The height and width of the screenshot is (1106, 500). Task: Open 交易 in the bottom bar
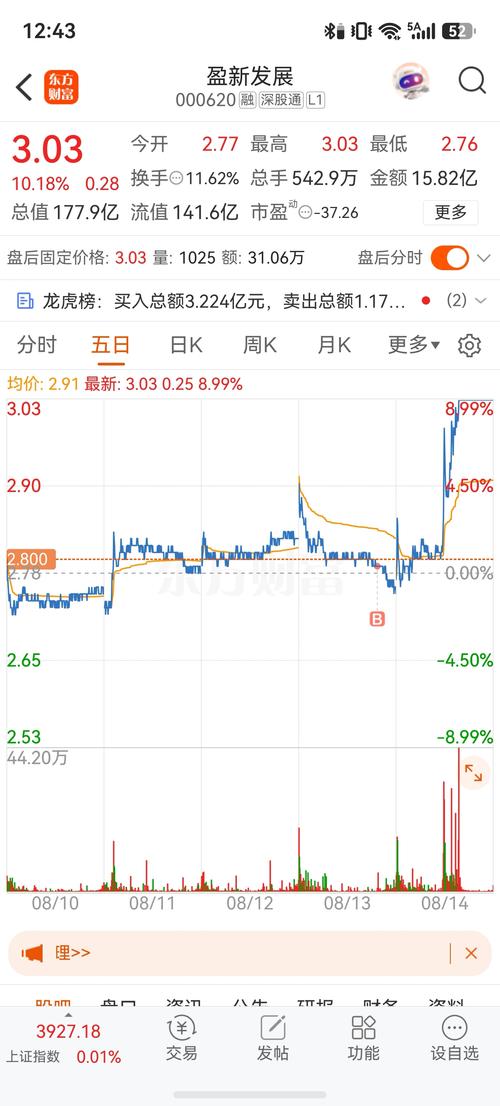pyautogui.click(x=181, y=1039)
